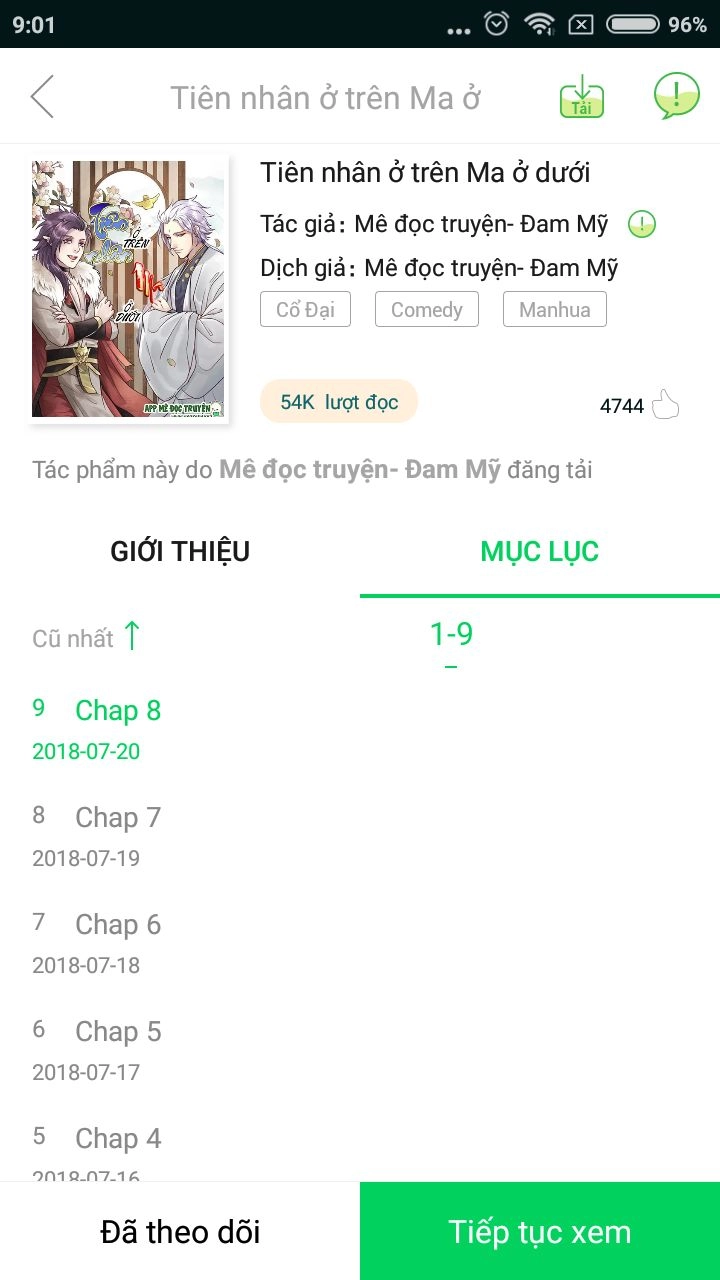The height and width of the screenshot is (1280, 720).
Task: Stay on the MỤC LỤC tab
Action: click(x=540, y=550)
